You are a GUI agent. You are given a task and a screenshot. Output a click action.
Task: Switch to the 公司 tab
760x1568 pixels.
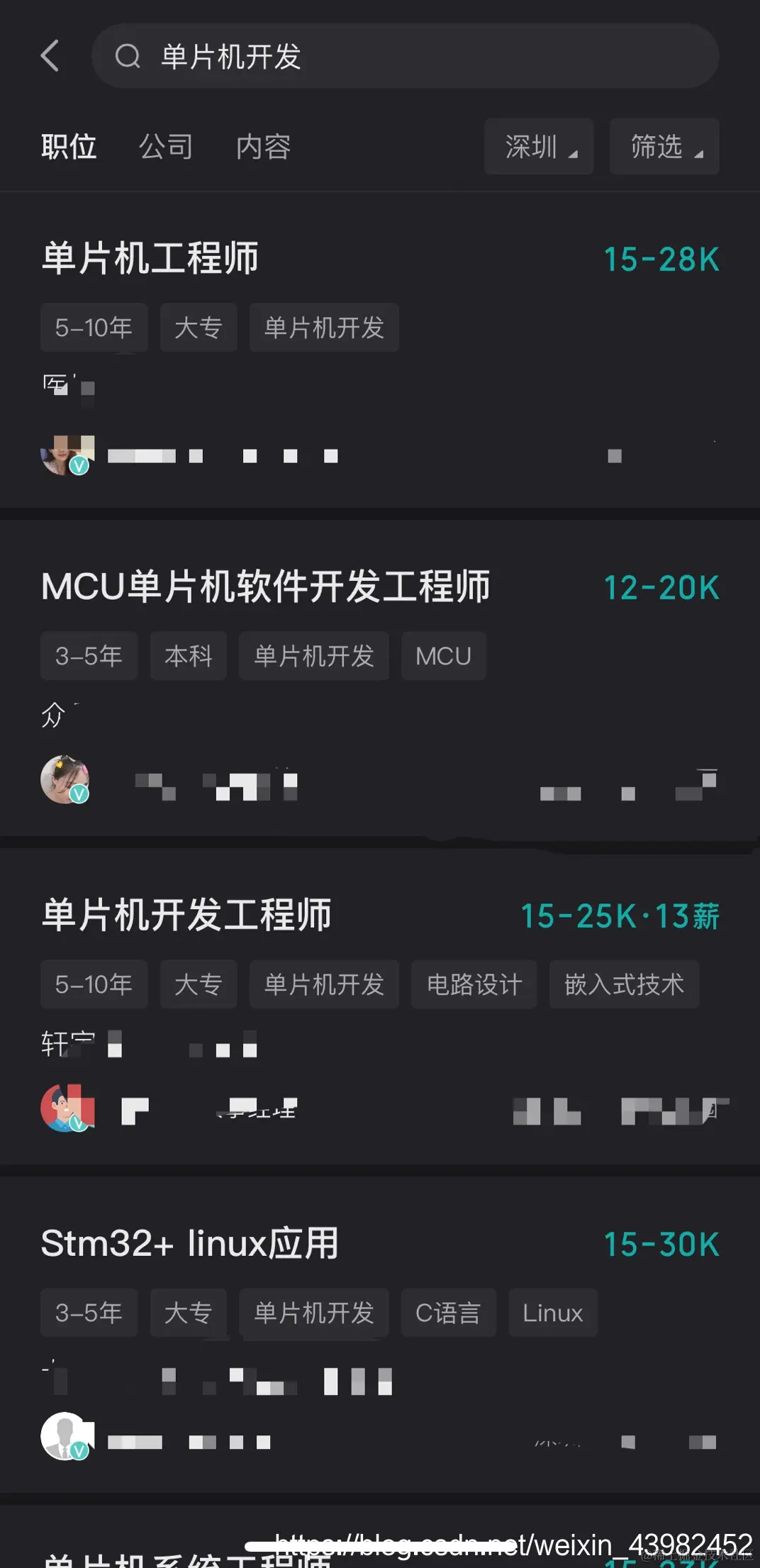(x=167, y=146)
